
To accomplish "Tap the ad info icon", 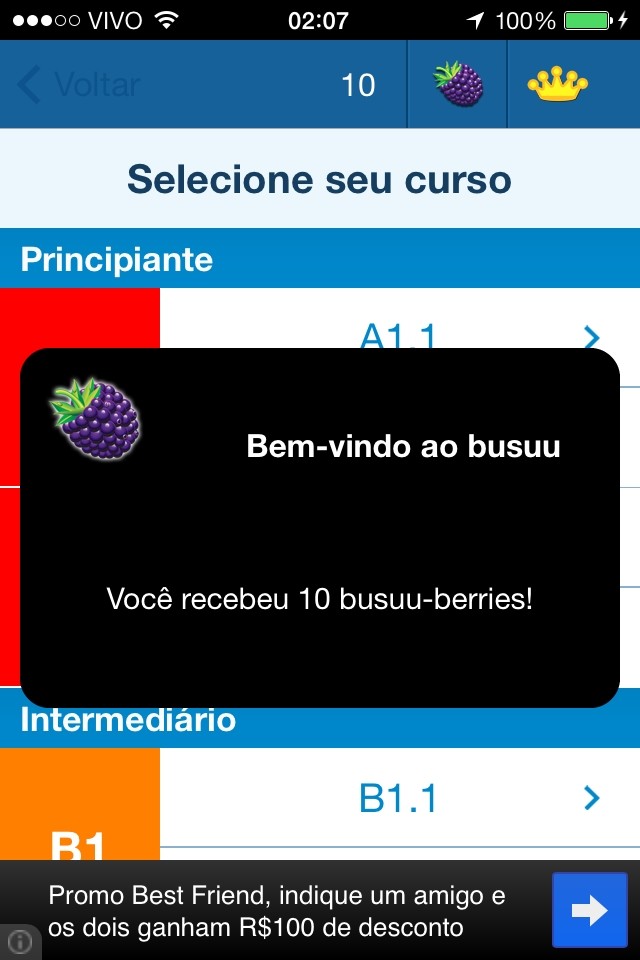I will 19,941.
